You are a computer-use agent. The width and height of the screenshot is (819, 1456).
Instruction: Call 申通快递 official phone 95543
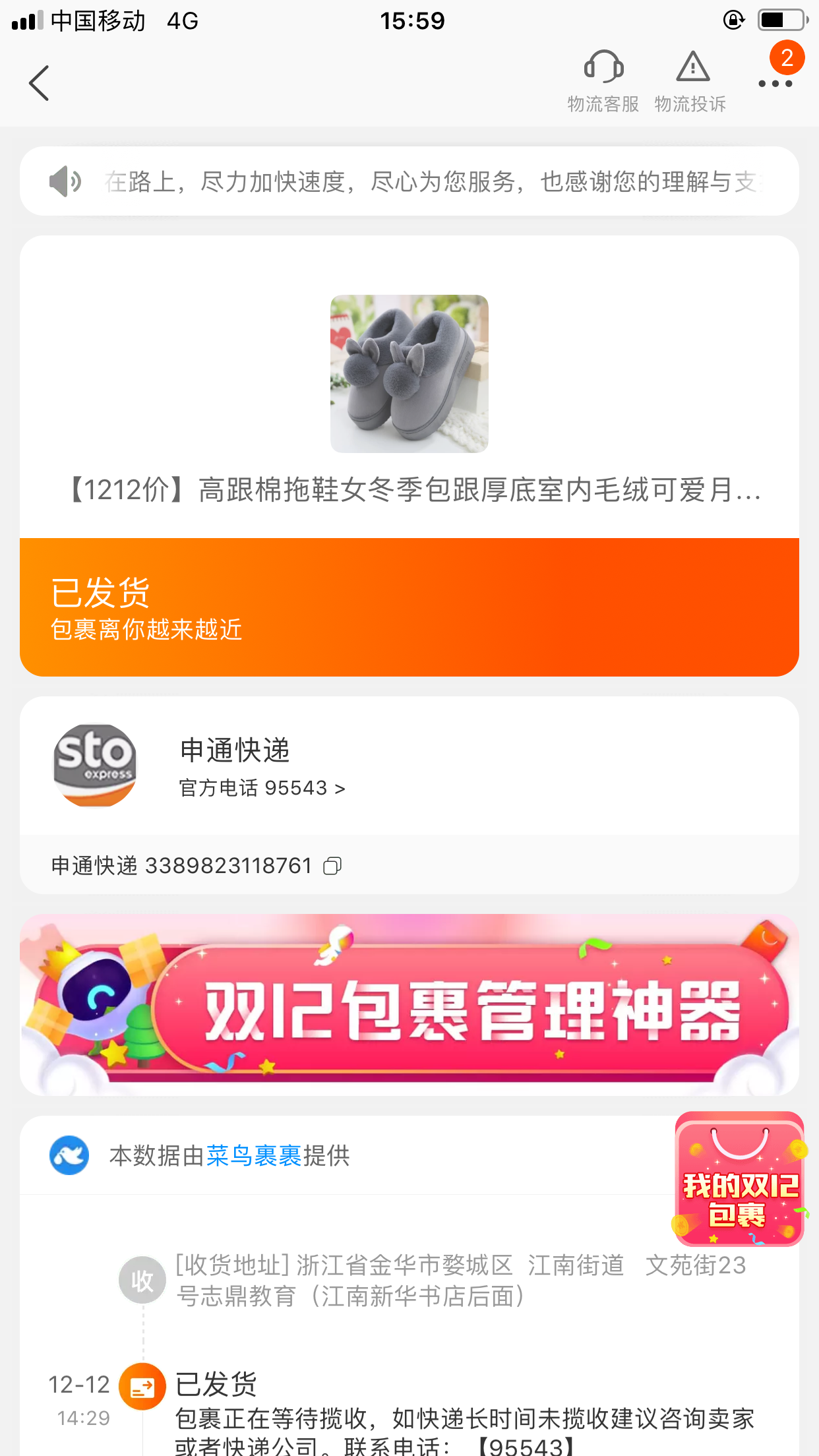262,788
